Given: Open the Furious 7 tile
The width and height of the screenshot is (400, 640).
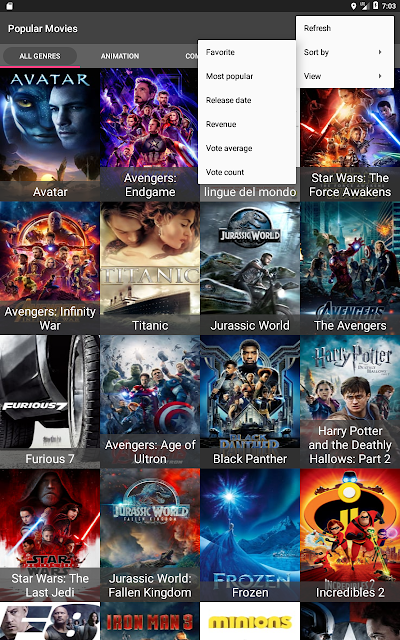Looking at the screenshot, I should (x=50, y=401).
